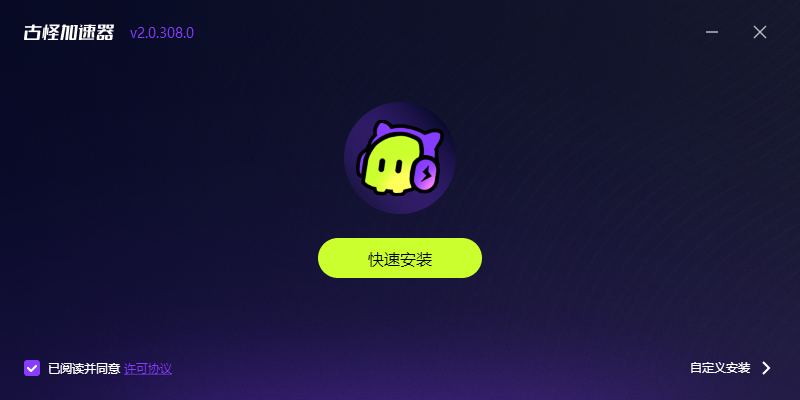Image resolution: width=800 pixels, height=400 pixels.
Task: Open the 许可协议 license agreement link
Action: tap(148, 368)
